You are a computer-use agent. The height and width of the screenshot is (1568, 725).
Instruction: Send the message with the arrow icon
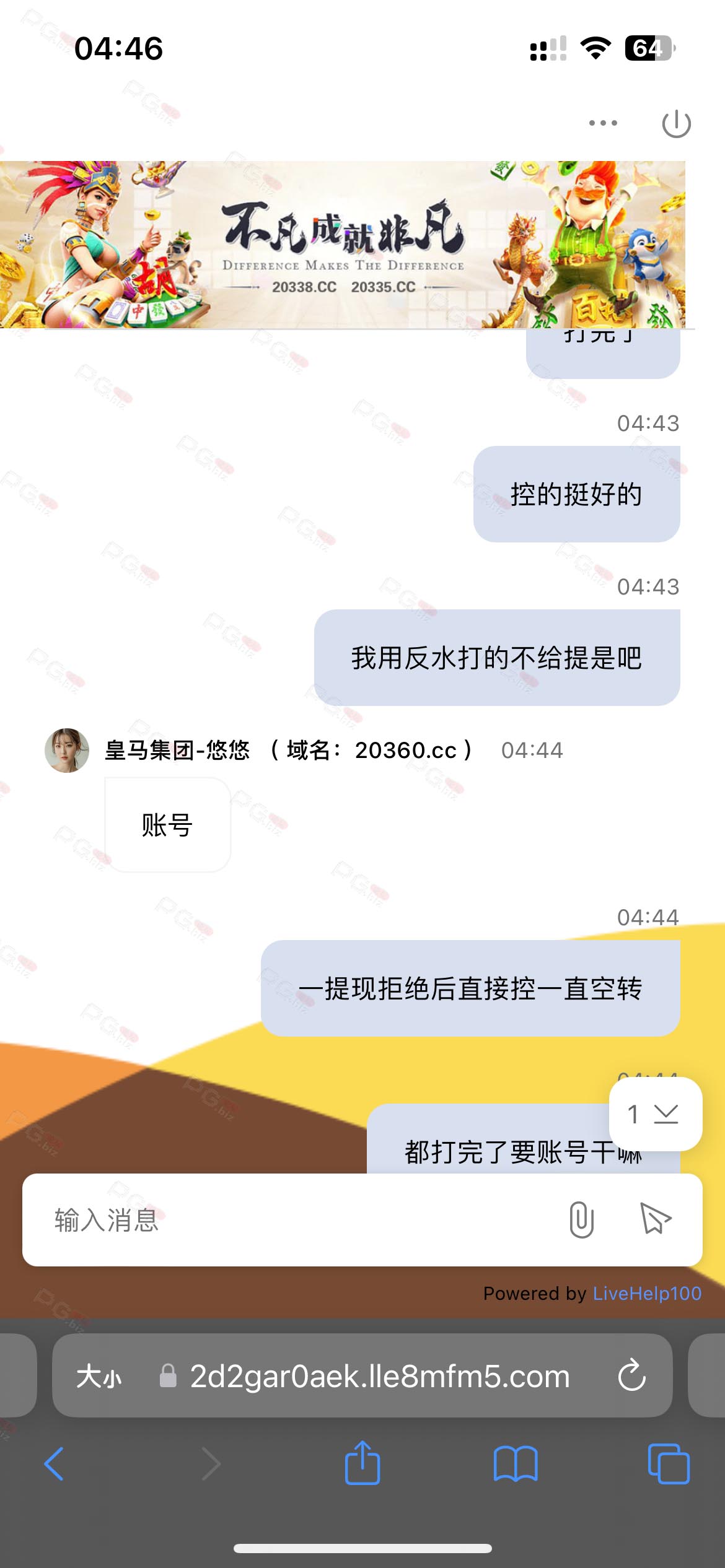pyautogui.click(x=655, y=1219)
